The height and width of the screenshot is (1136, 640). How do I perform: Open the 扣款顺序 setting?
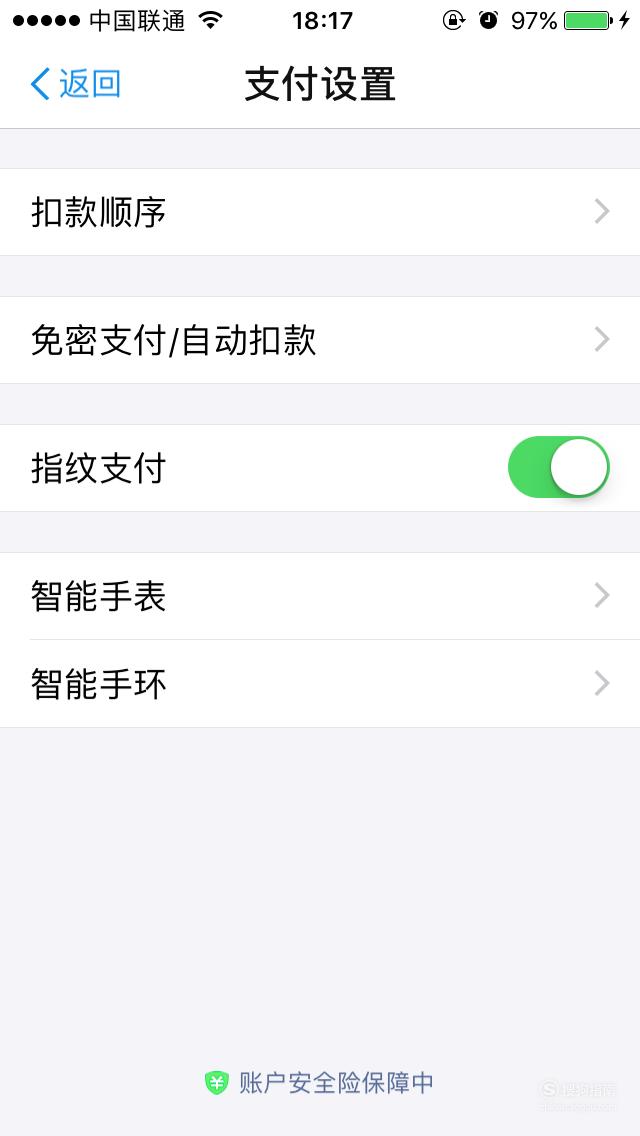320,212
